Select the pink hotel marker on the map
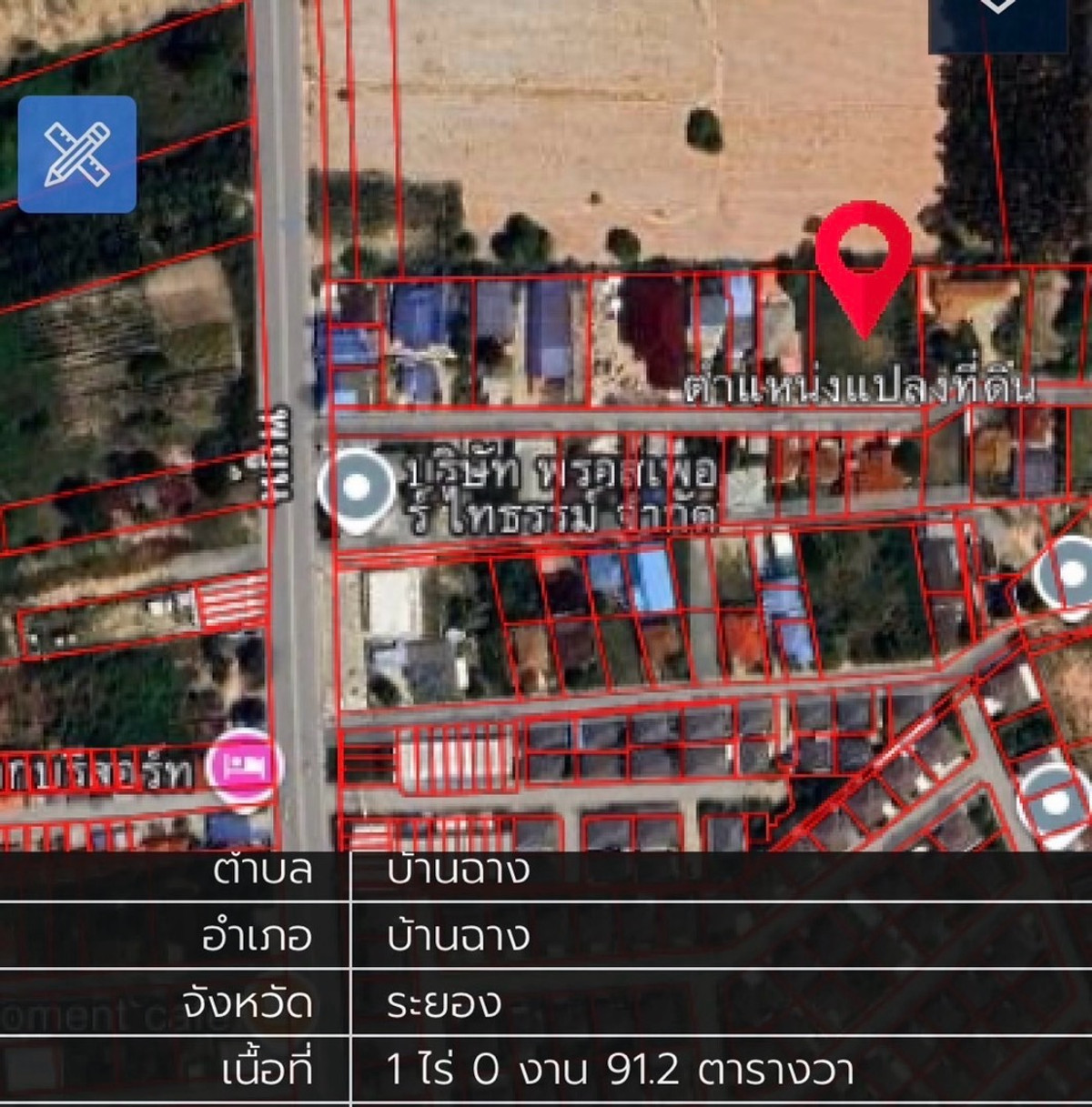Viewport: 1092px width, 1107px height. (x=244, y=767)
